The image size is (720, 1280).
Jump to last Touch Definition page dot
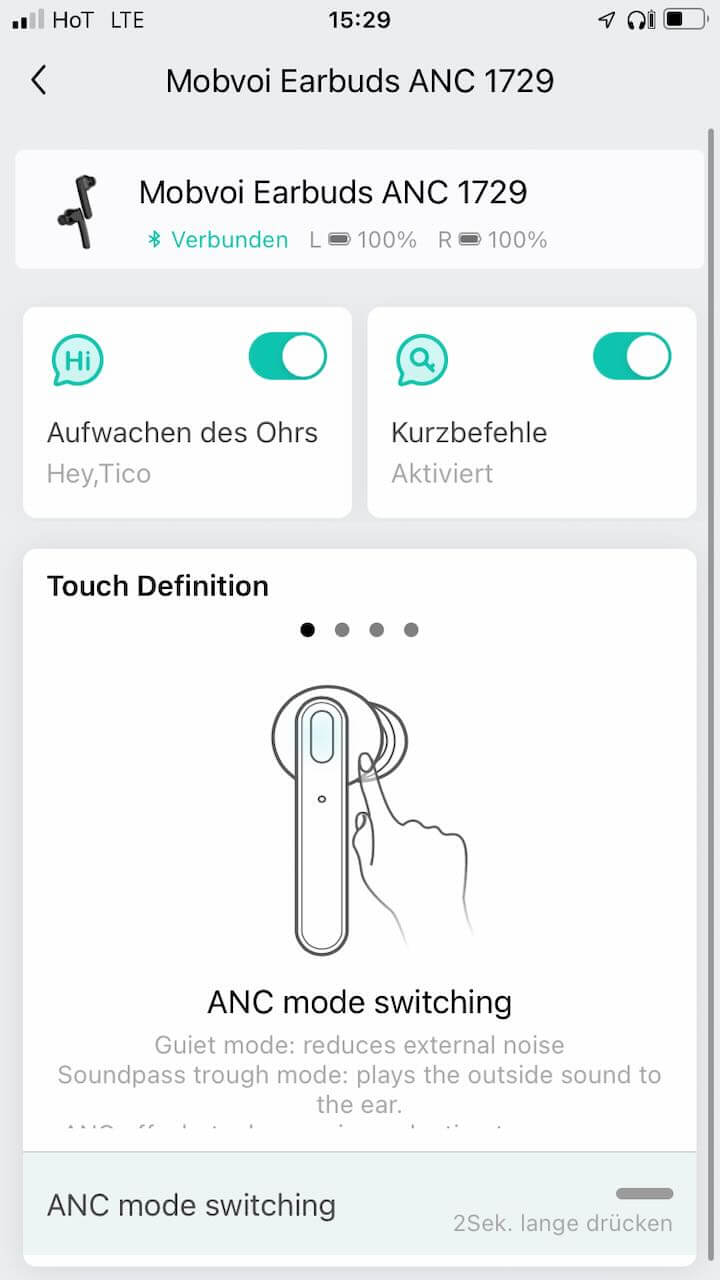pyautogui.click(x=411, y=629)
